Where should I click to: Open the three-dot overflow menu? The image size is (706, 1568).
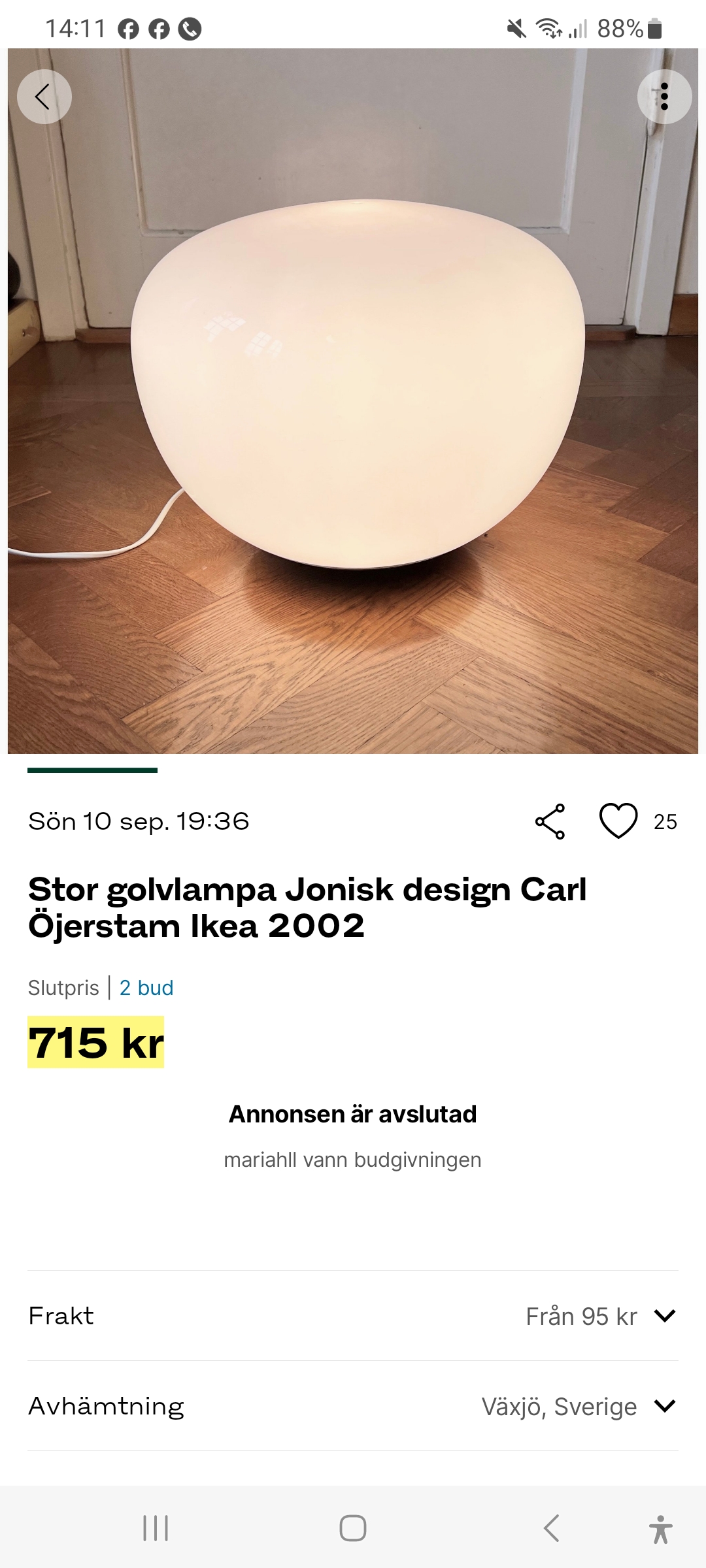pyautogui.click(x=664, y=97)
